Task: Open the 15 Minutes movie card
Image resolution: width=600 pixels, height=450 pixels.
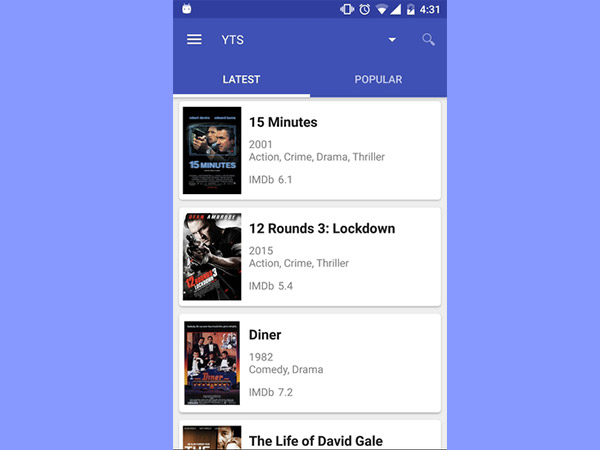Action: [x=310, y=150]
